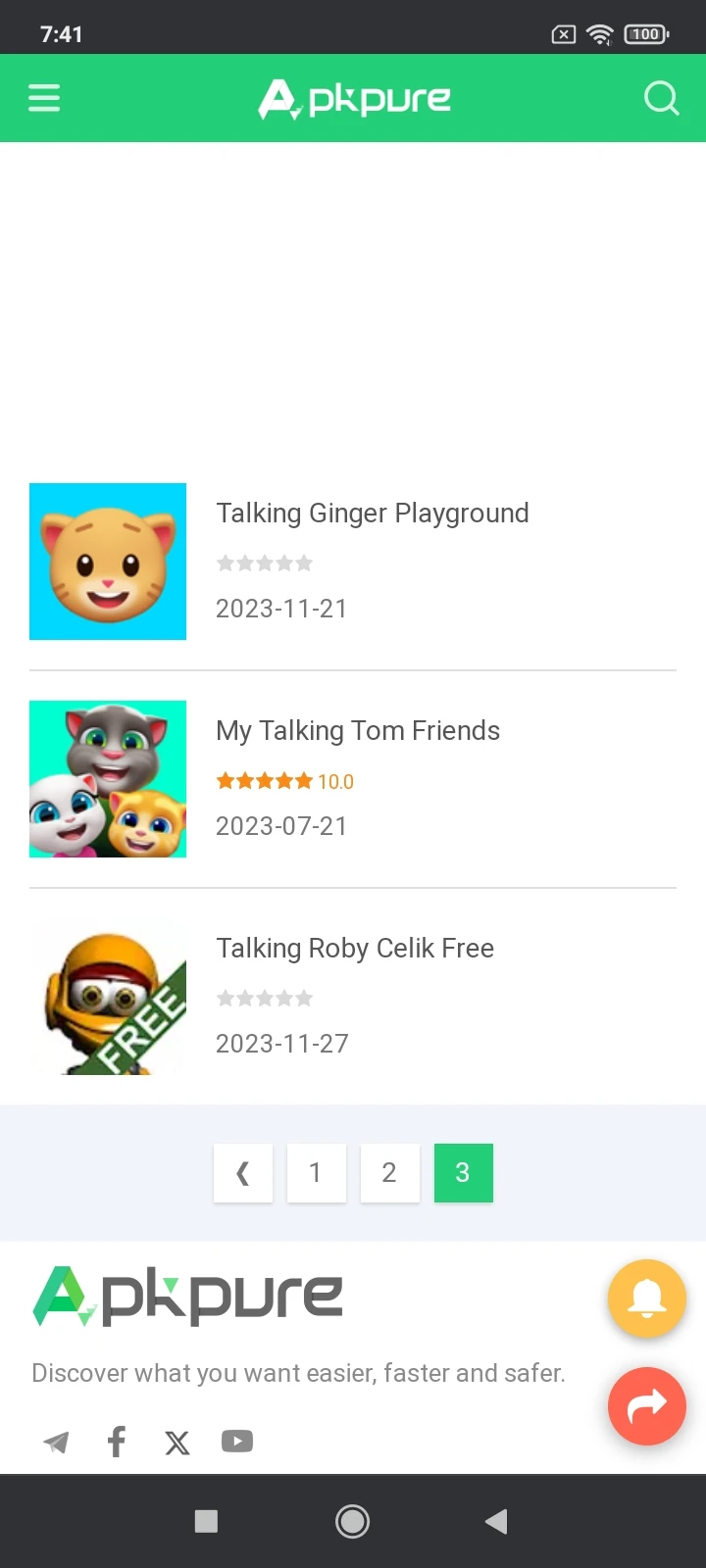
Task: Tap the system back button
Action: (x=496, y=1521)
